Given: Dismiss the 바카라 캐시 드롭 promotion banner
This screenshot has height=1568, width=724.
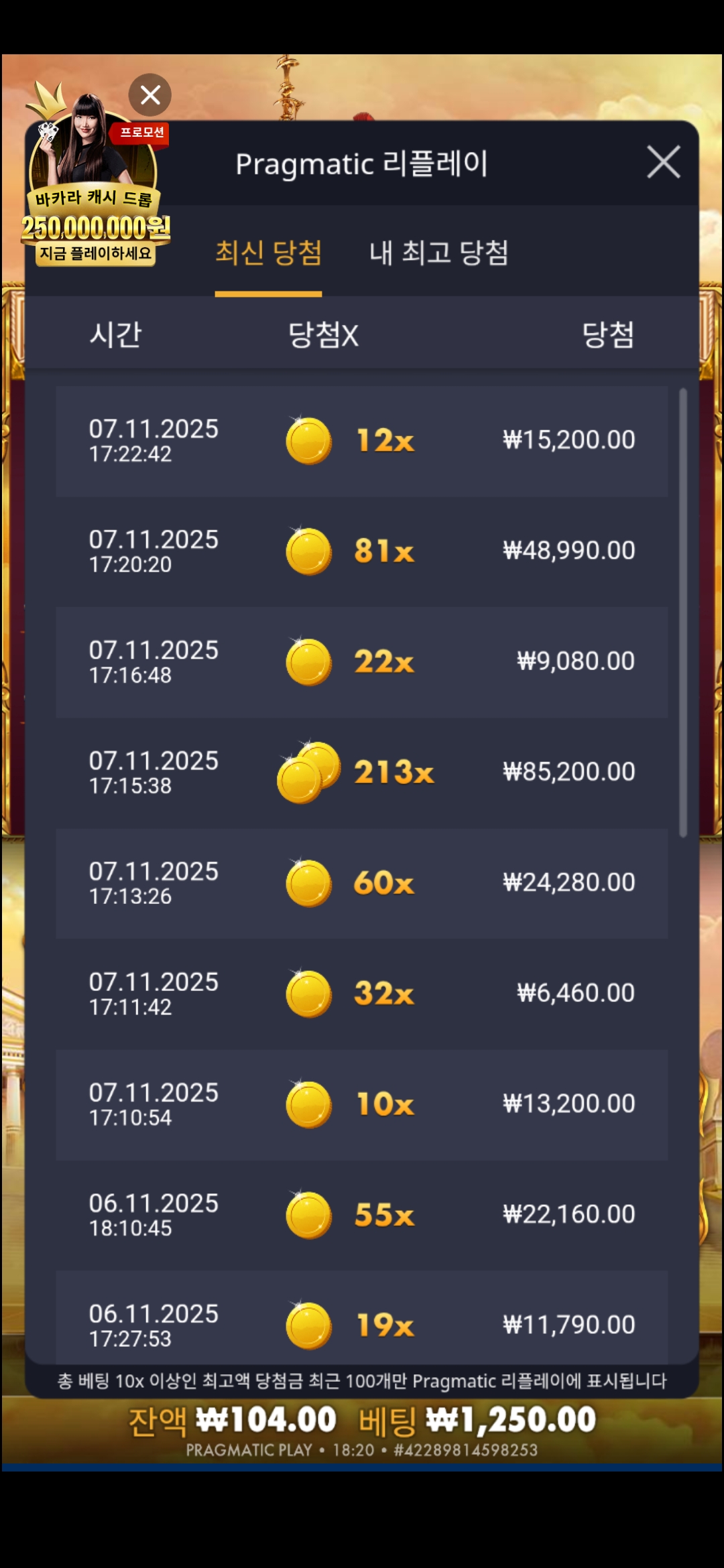Looking at the screenshot, I should (149, 95).
